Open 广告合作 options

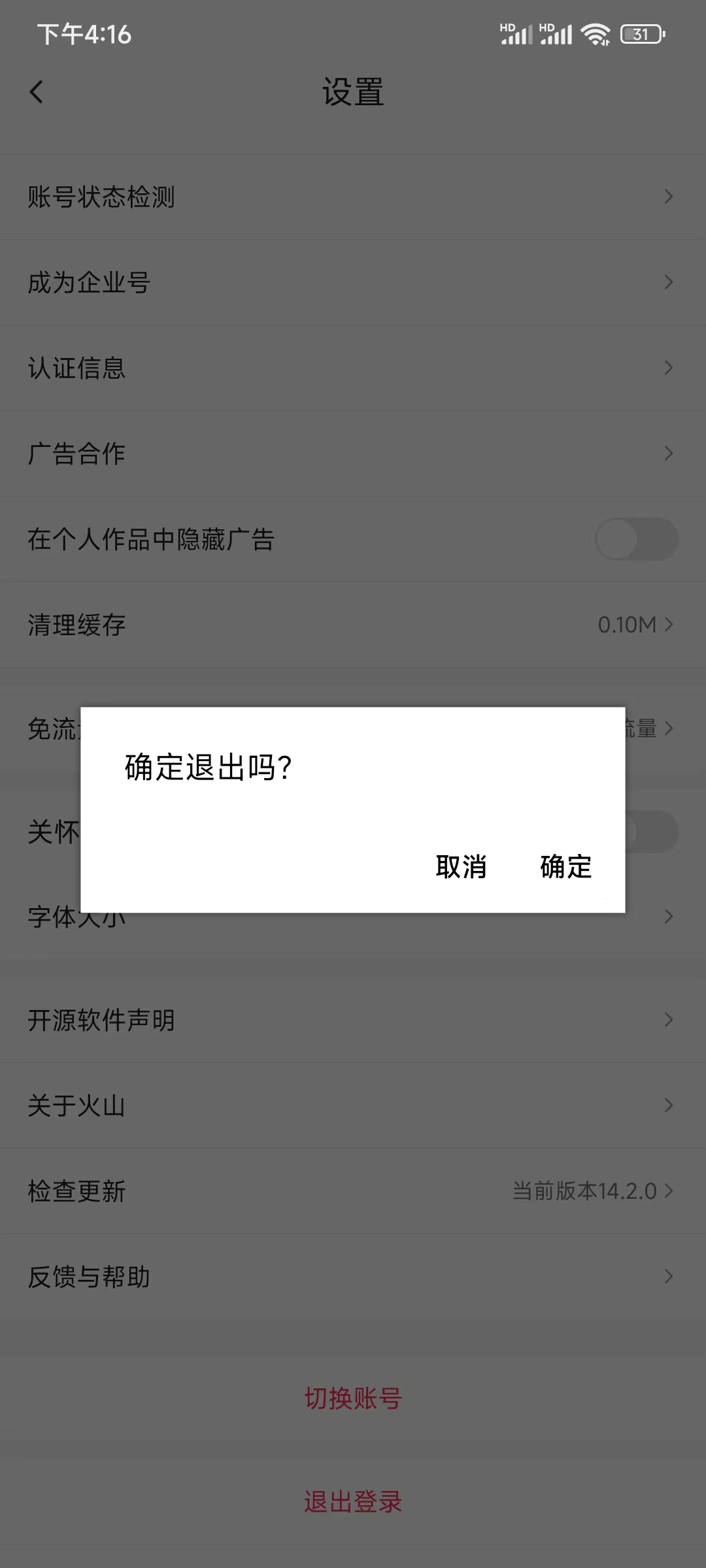pyautogui.click(x=353, y=453)
